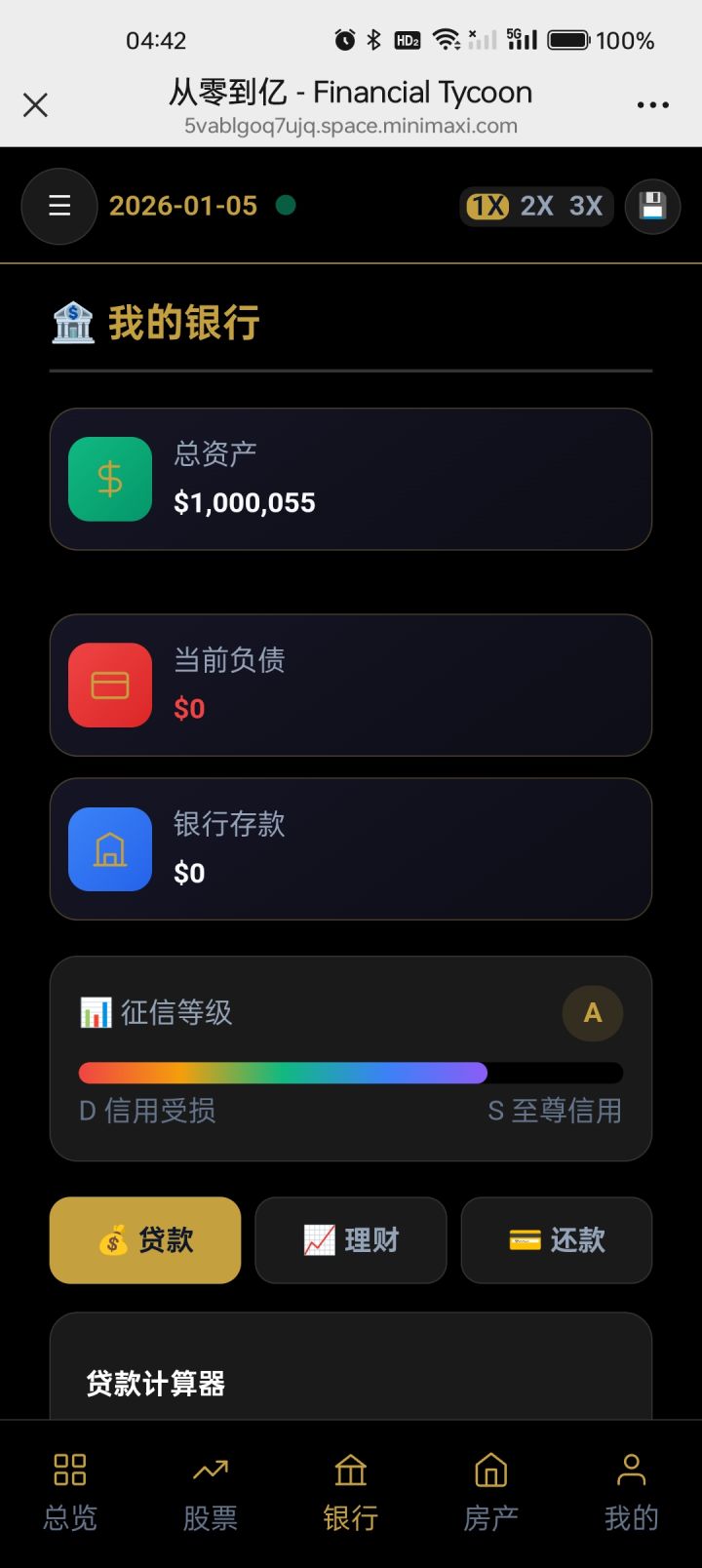
Task: Click the save game floppy disk icon
Action: 652,207
